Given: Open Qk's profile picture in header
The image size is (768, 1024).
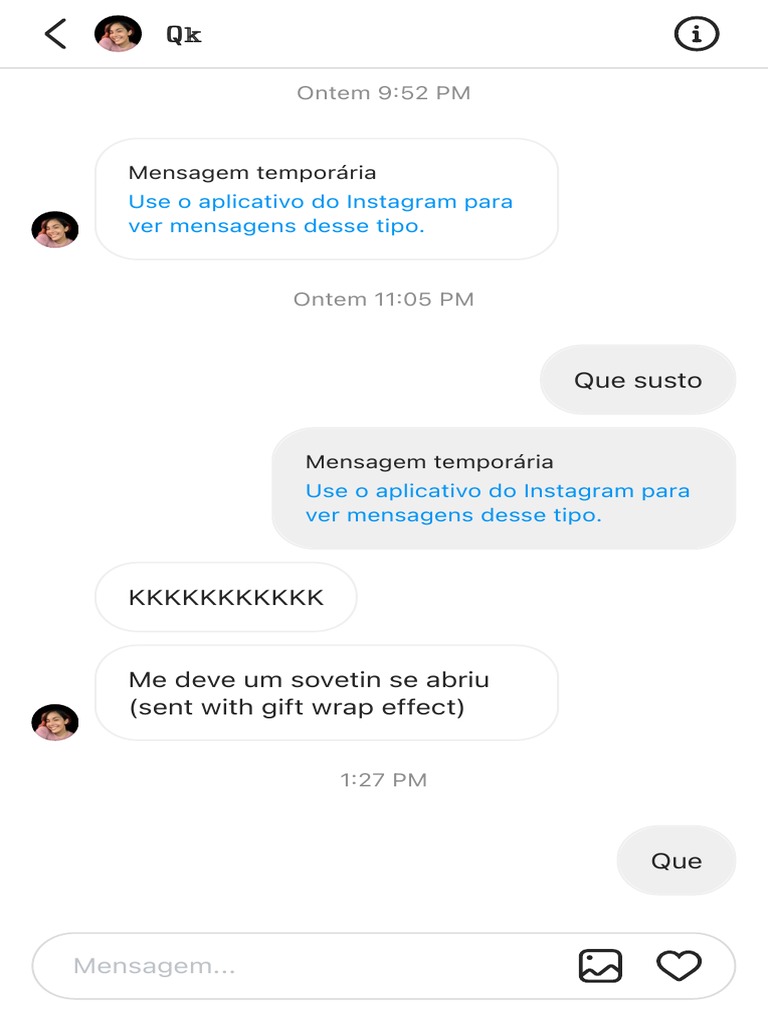Looking at the screenshot, I should 118,34.
